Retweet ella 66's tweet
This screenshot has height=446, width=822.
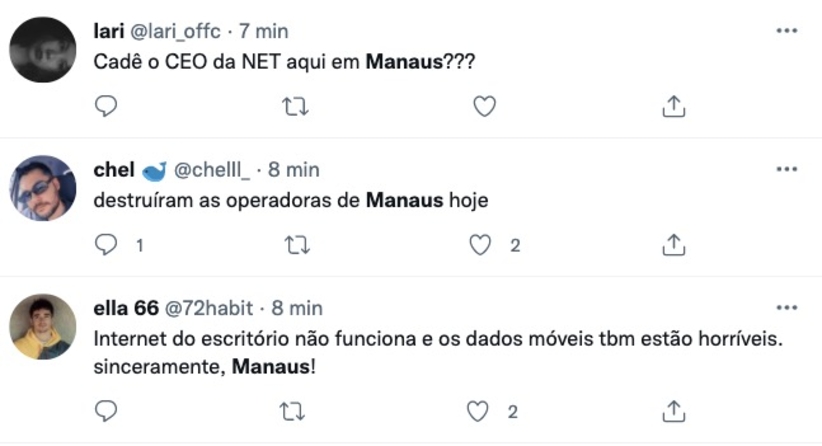pos(296,410)
